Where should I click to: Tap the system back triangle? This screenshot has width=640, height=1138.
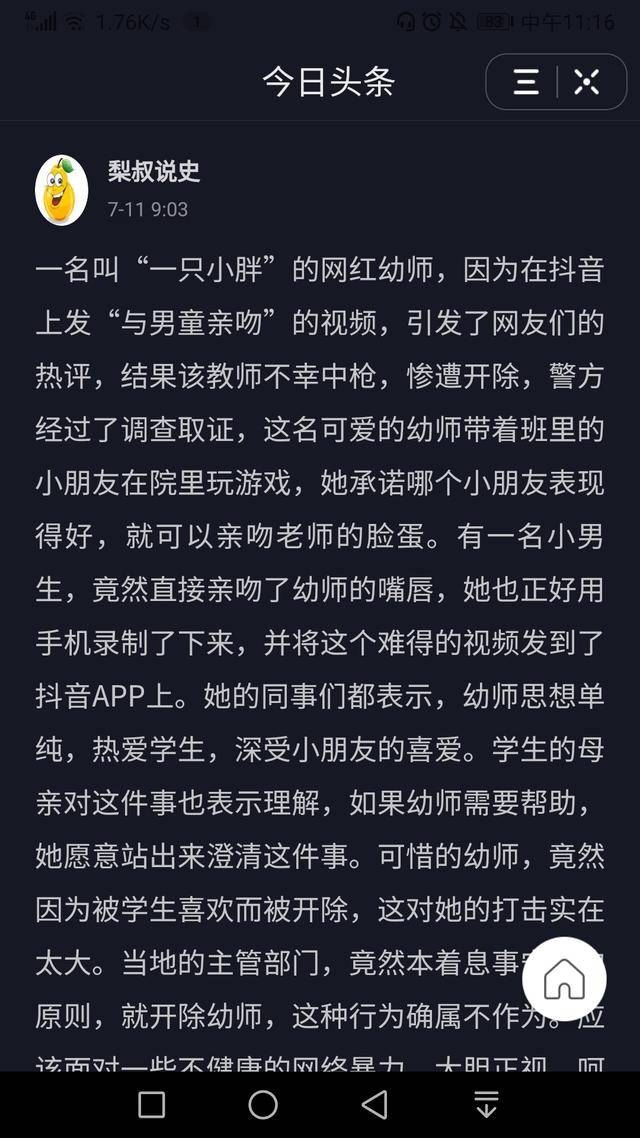375,1104
